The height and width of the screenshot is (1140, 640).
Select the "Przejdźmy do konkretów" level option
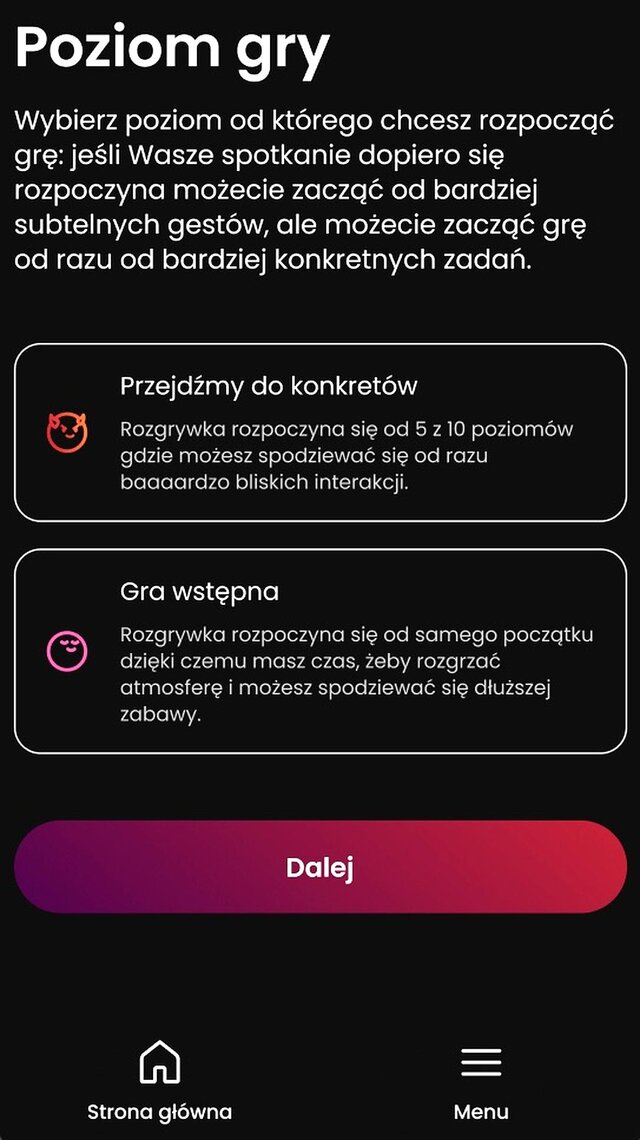coord(320,432)
